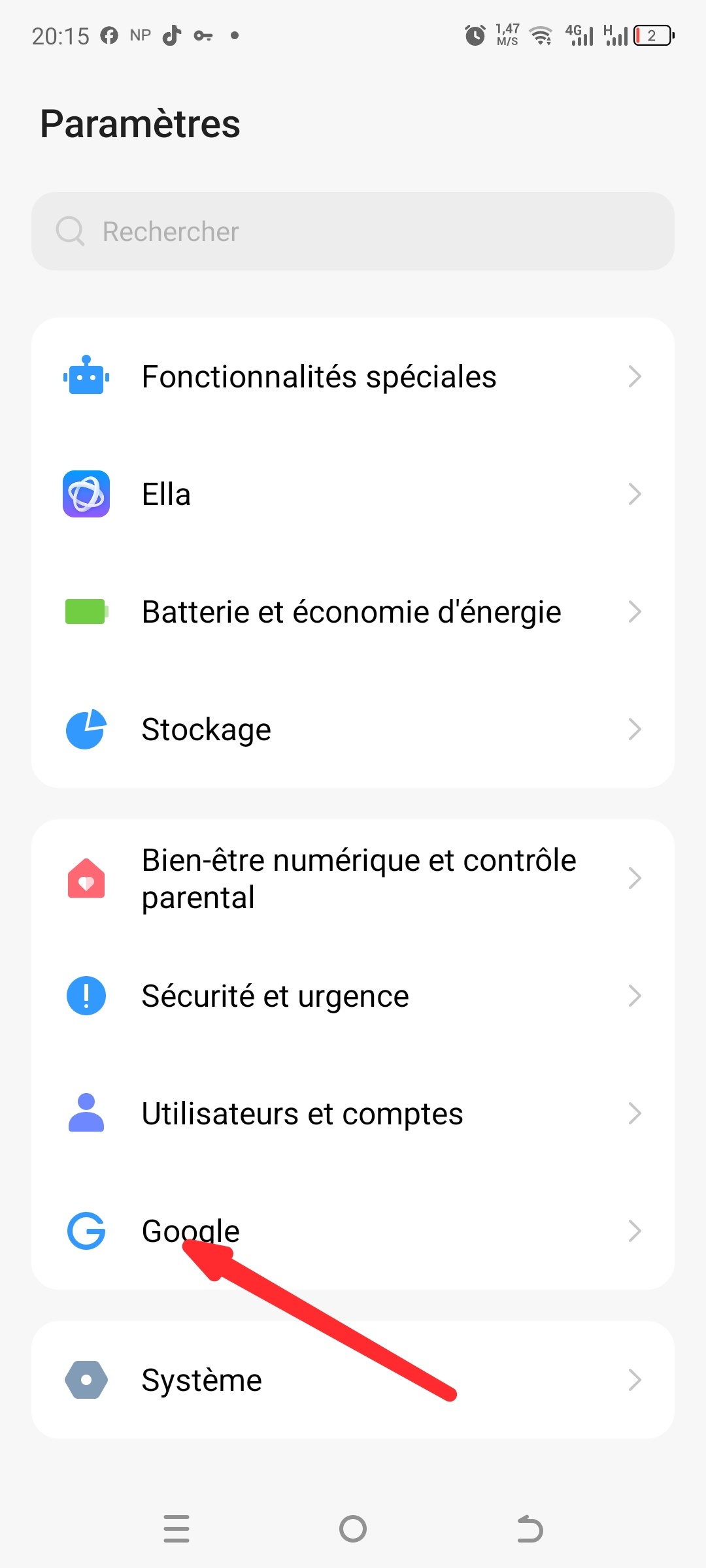706x1568 pixels.
Task: Go to Stockage settings
Action: [x=353, y=730]
